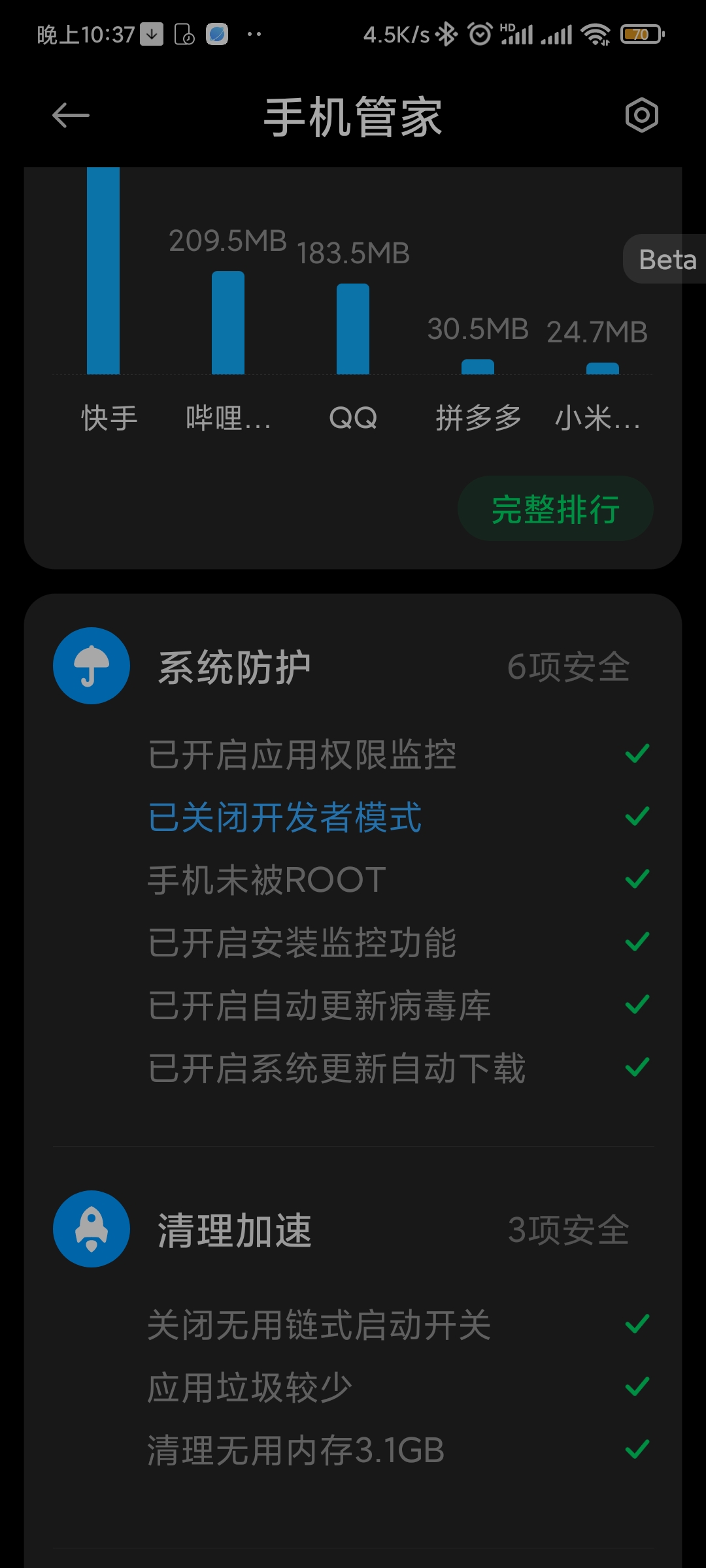Go back from 手机管家
Image resolution: width=706 pixels, height=1568 pixels.
click(x=71, y=116)
